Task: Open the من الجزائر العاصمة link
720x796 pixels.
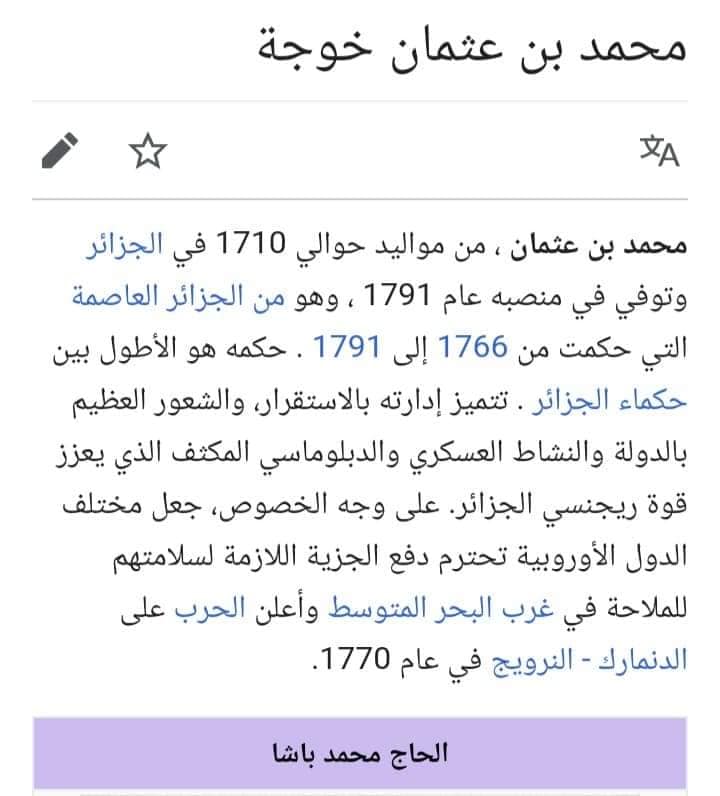Action: [x=179, y=296]
